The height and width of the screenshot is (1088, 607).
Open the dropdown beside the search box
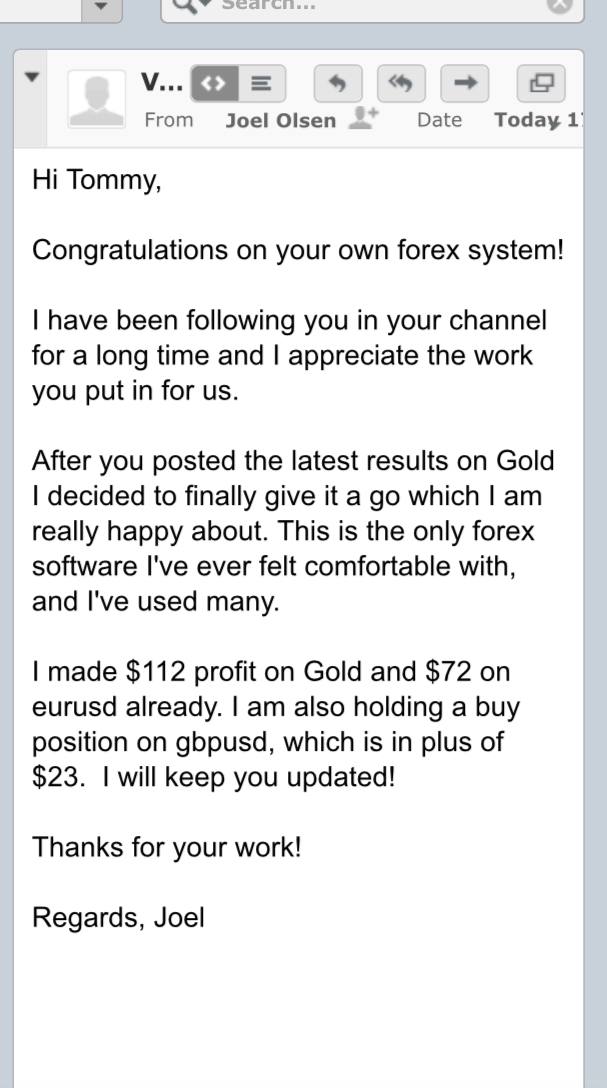pos(98,7)
